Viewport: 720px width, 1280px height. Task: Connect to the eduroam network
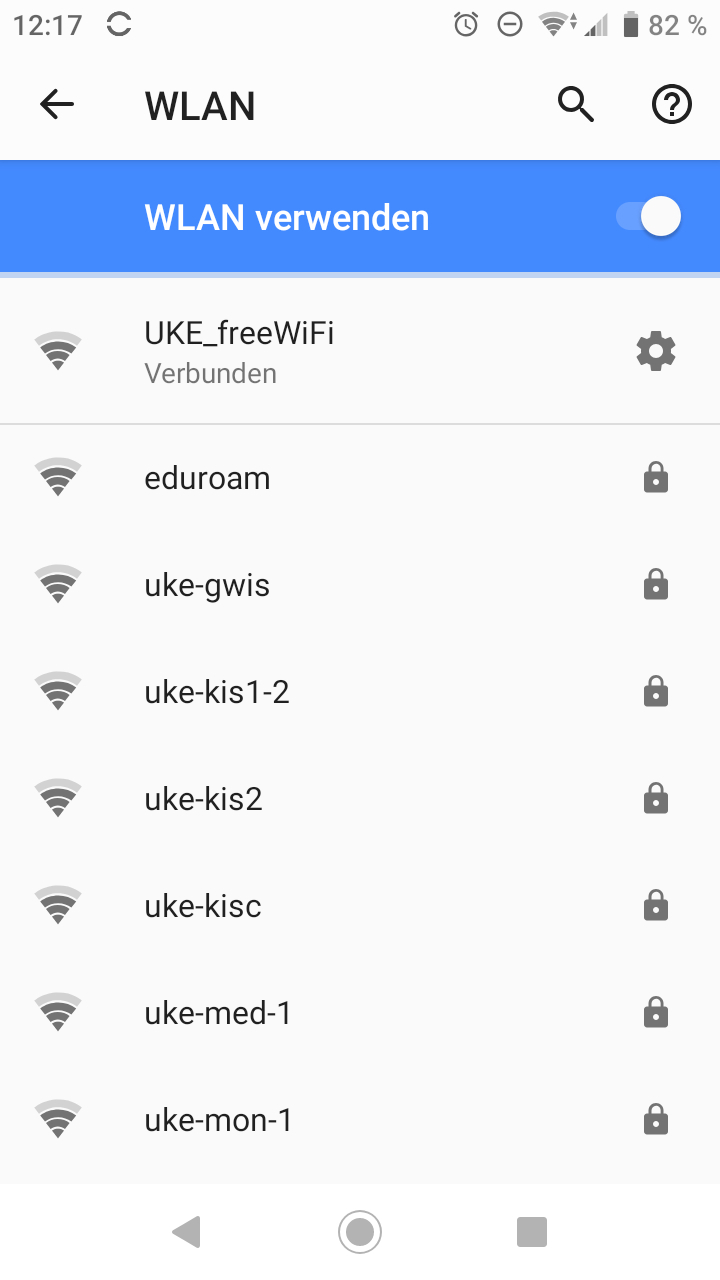[300, 478]
